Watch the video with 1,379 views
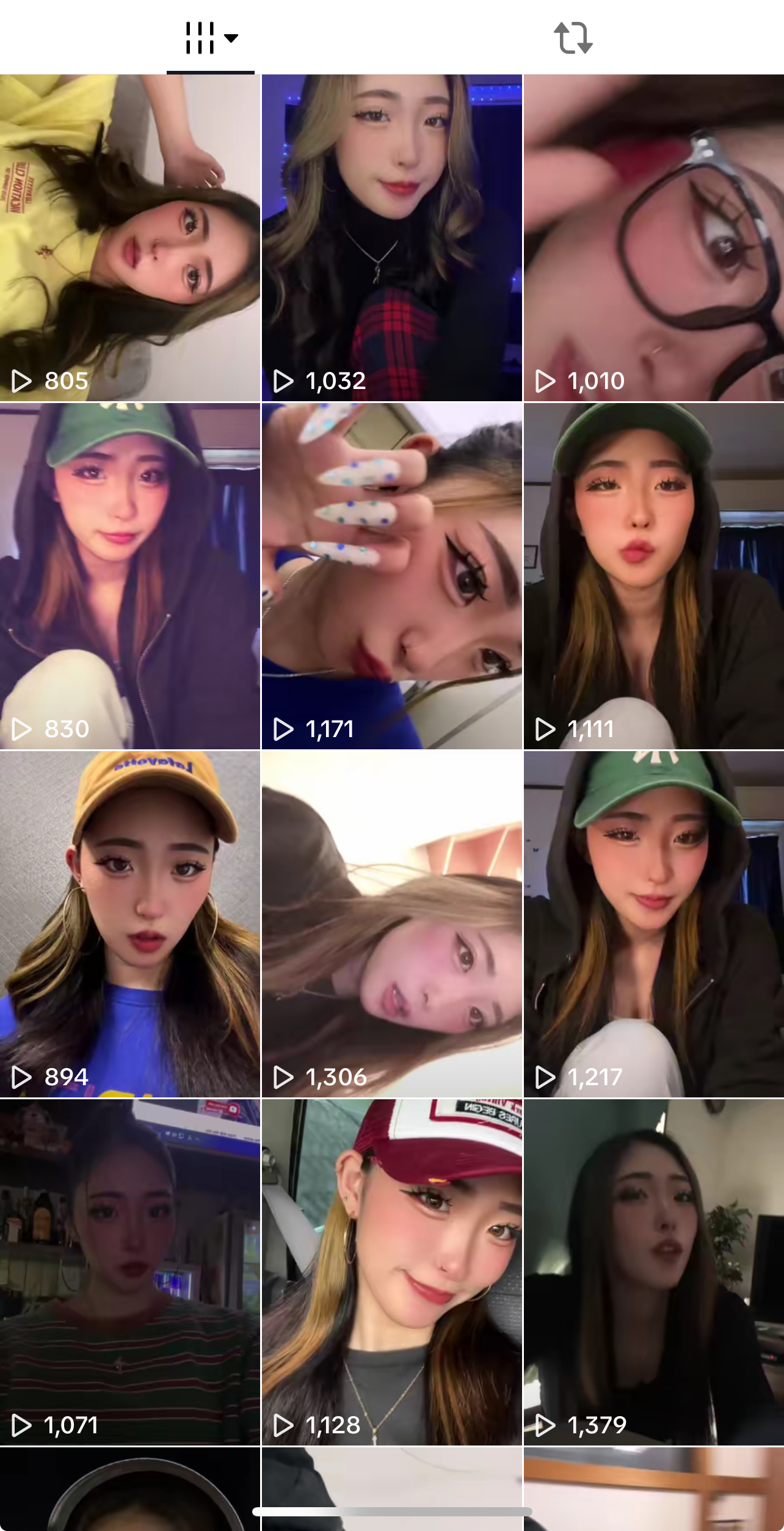This screenshot has height=1531, width=784. pyautogui.click(x=653, y=1272)
